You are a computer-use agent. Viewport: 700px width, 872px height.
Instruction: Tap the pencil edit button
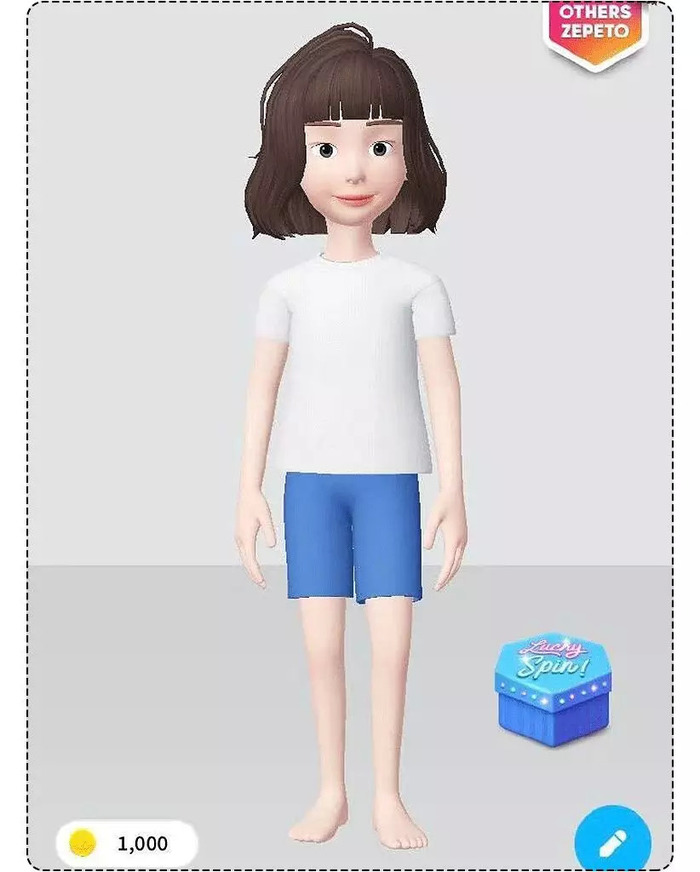(612, 841)
